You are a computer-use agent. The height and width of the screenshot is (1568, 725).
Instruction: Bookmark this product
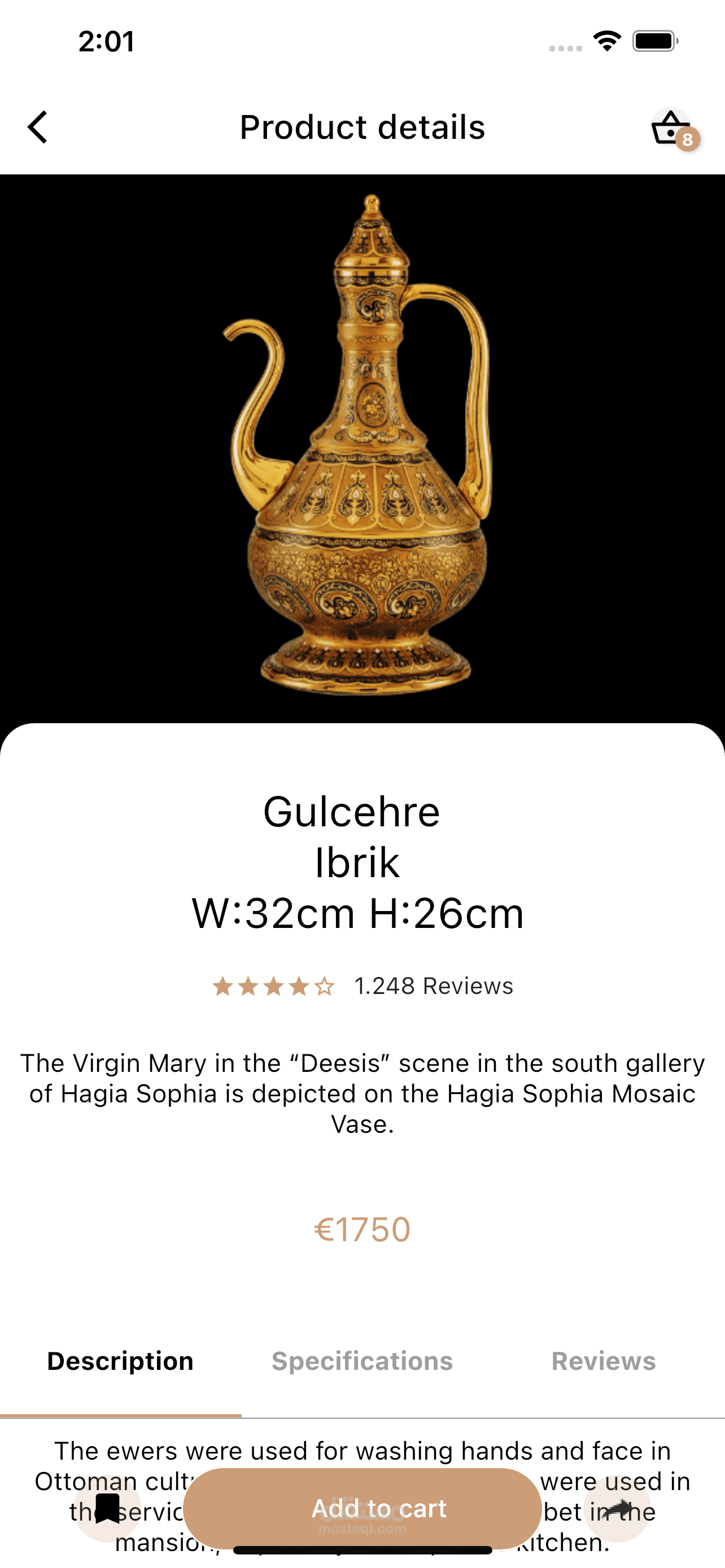[x=108, y=1508]
